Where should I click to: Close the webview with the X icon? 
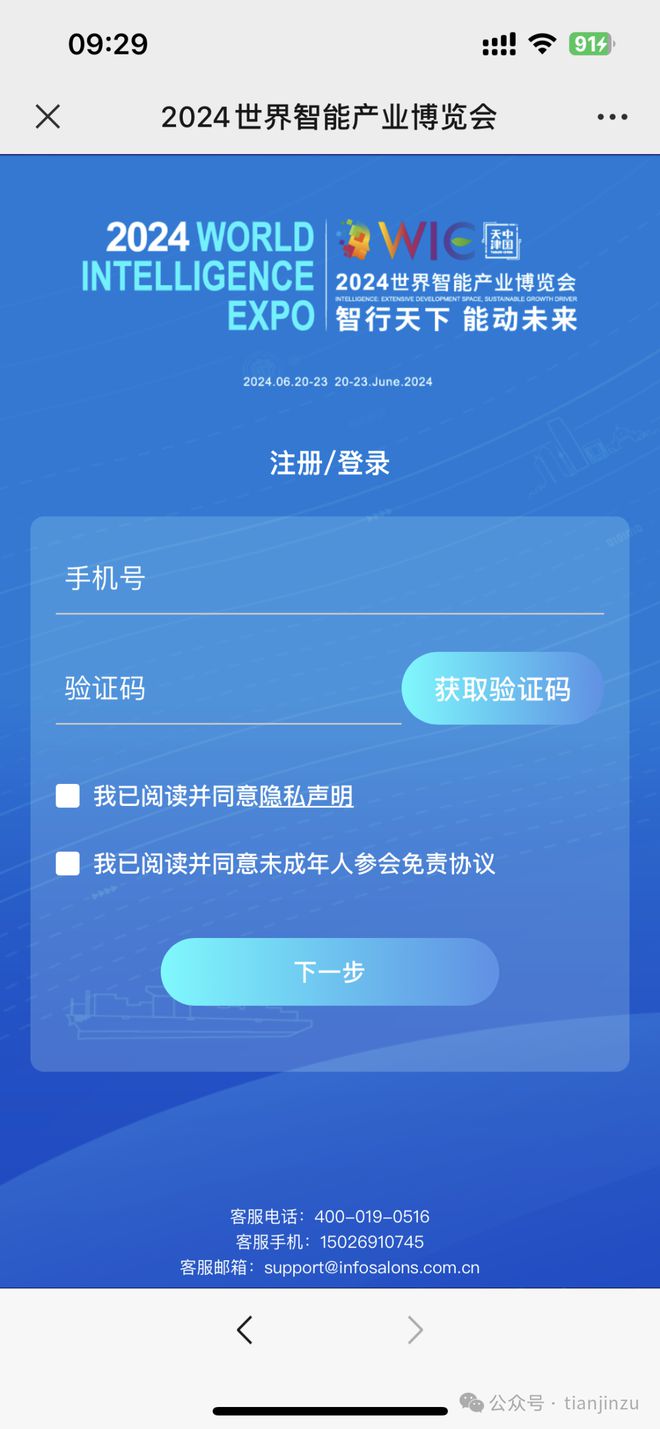pyautogui.click(x=47, y=117)
